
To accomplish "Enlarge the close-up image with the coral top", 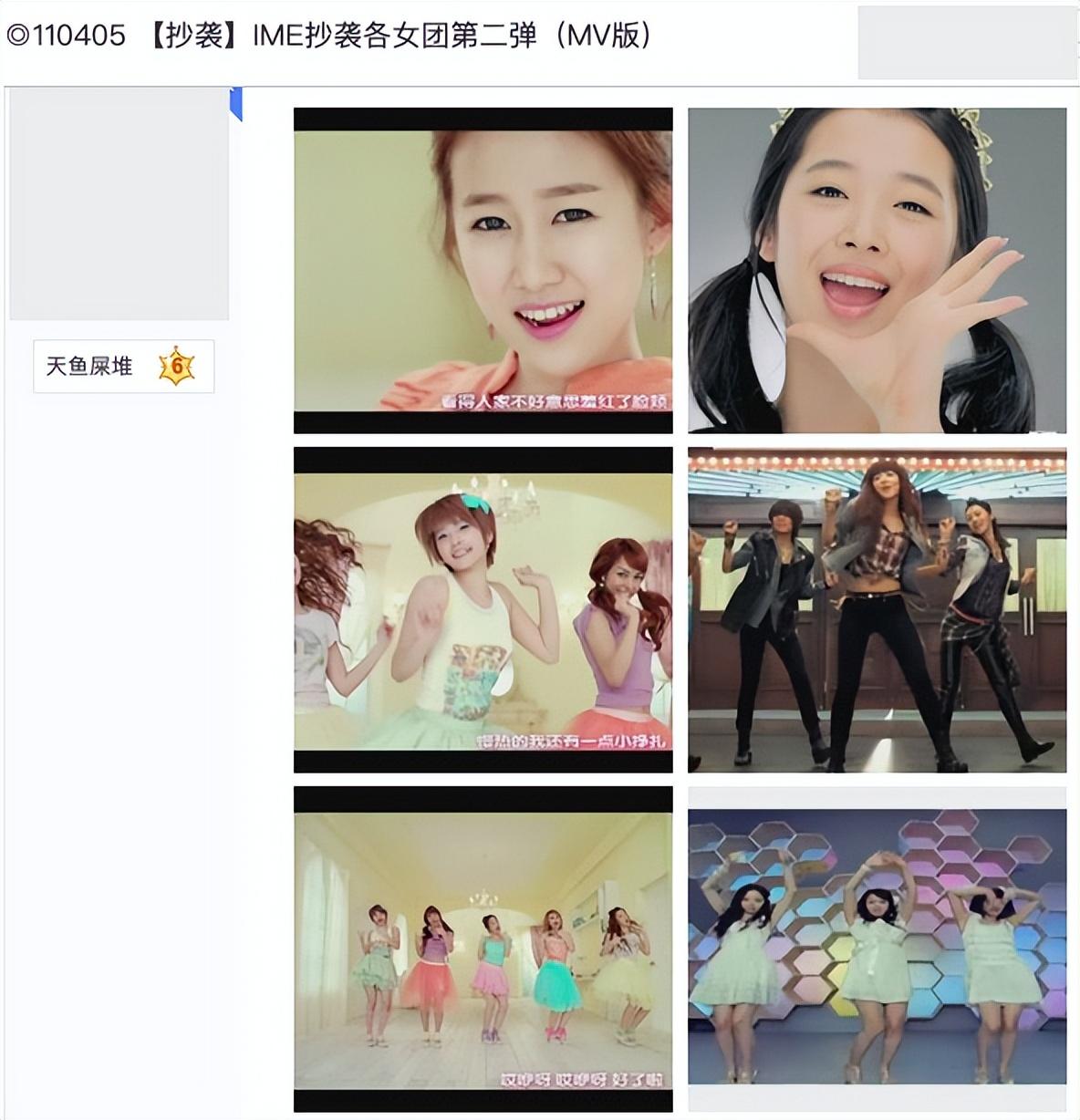I will point(483,270).
